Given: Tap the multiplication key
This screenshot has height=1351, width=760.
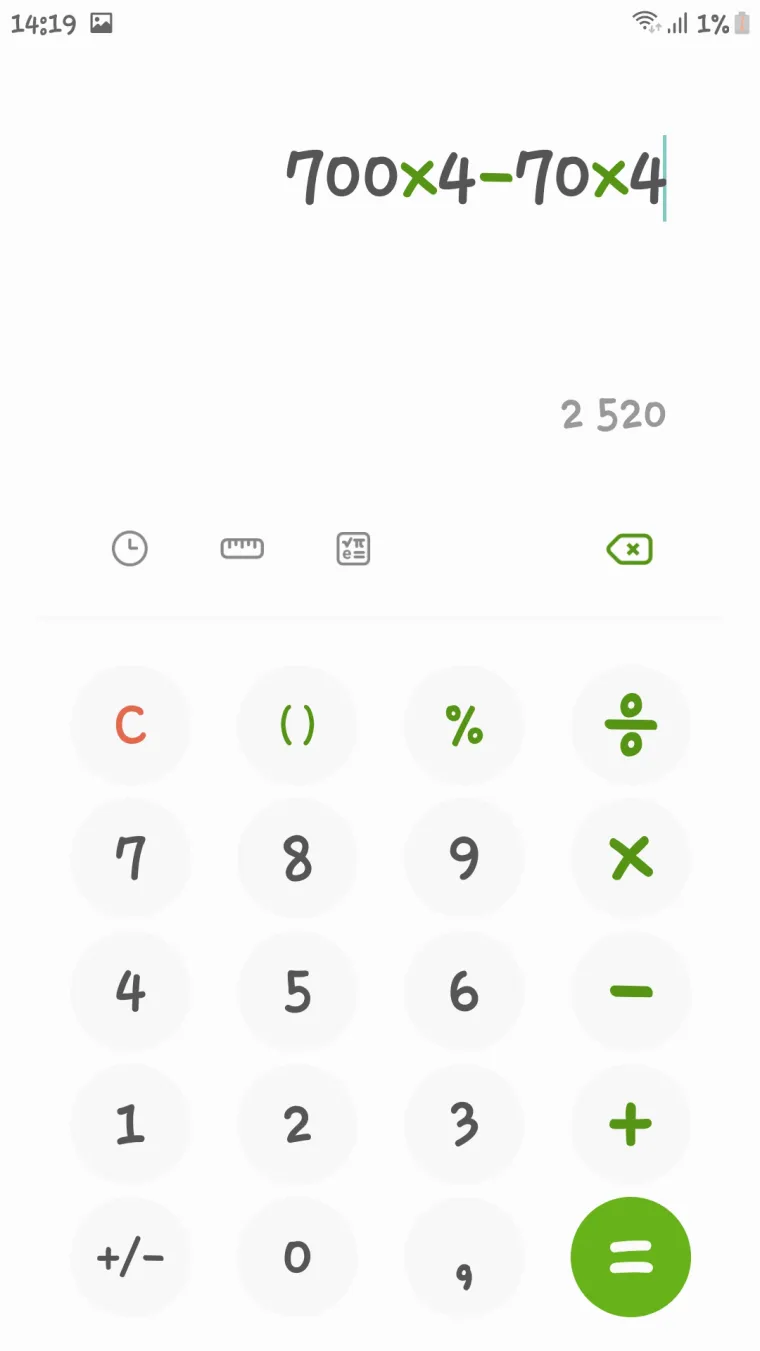Looking at the screenshot, I should [630, 858].
